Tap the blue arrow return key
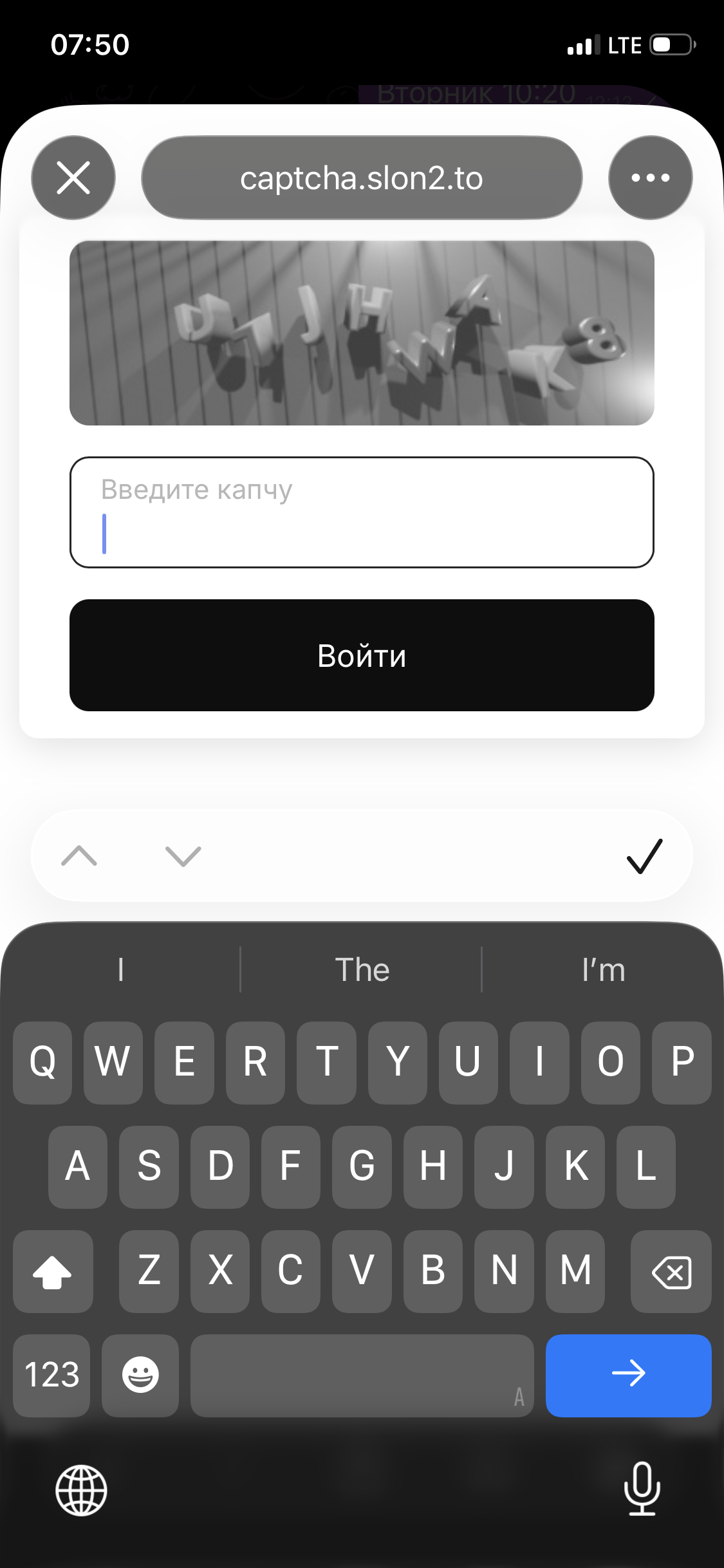The image size is (724, 1568). click(628, 1376)
